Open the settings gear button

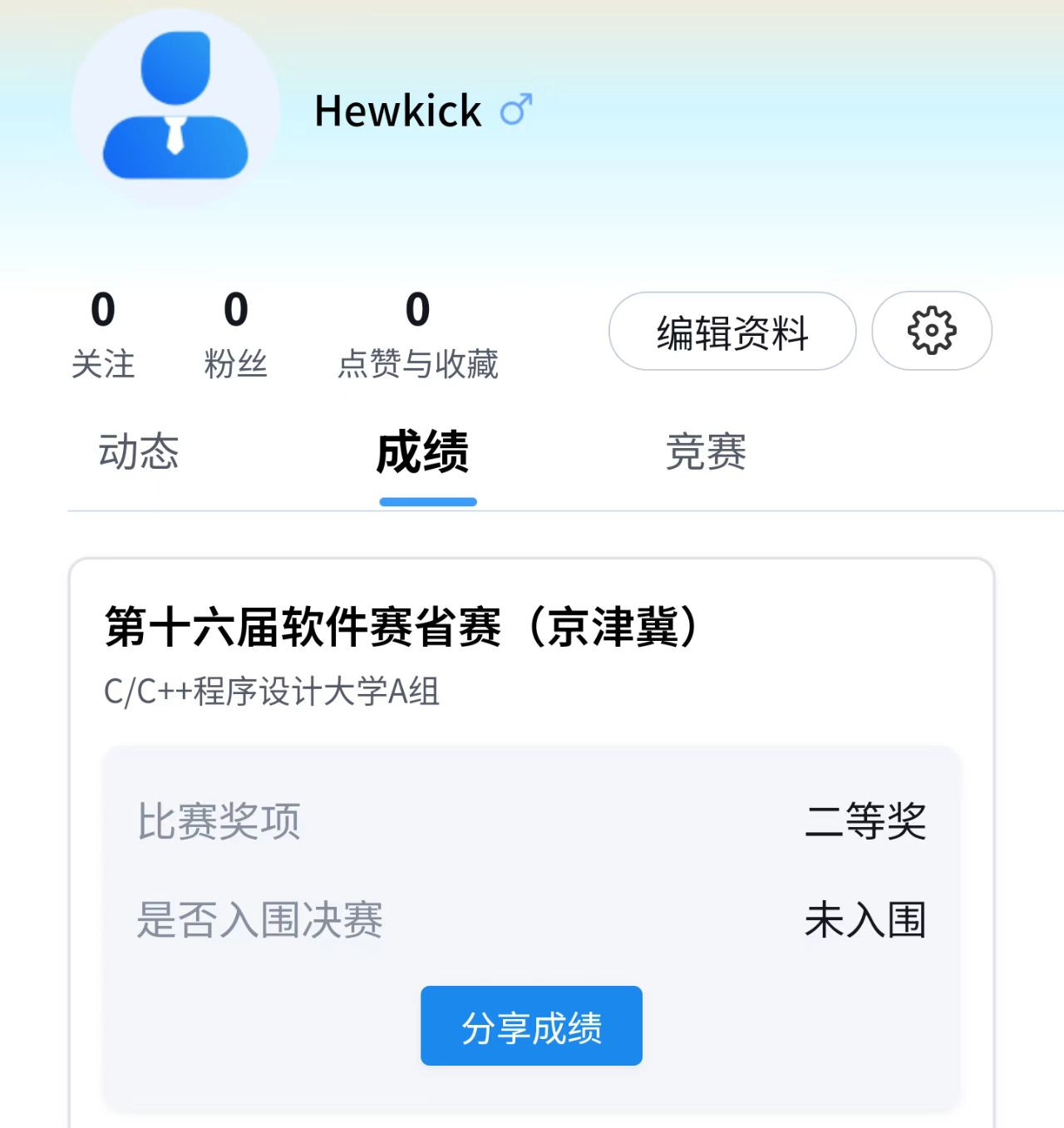(931, 331)
